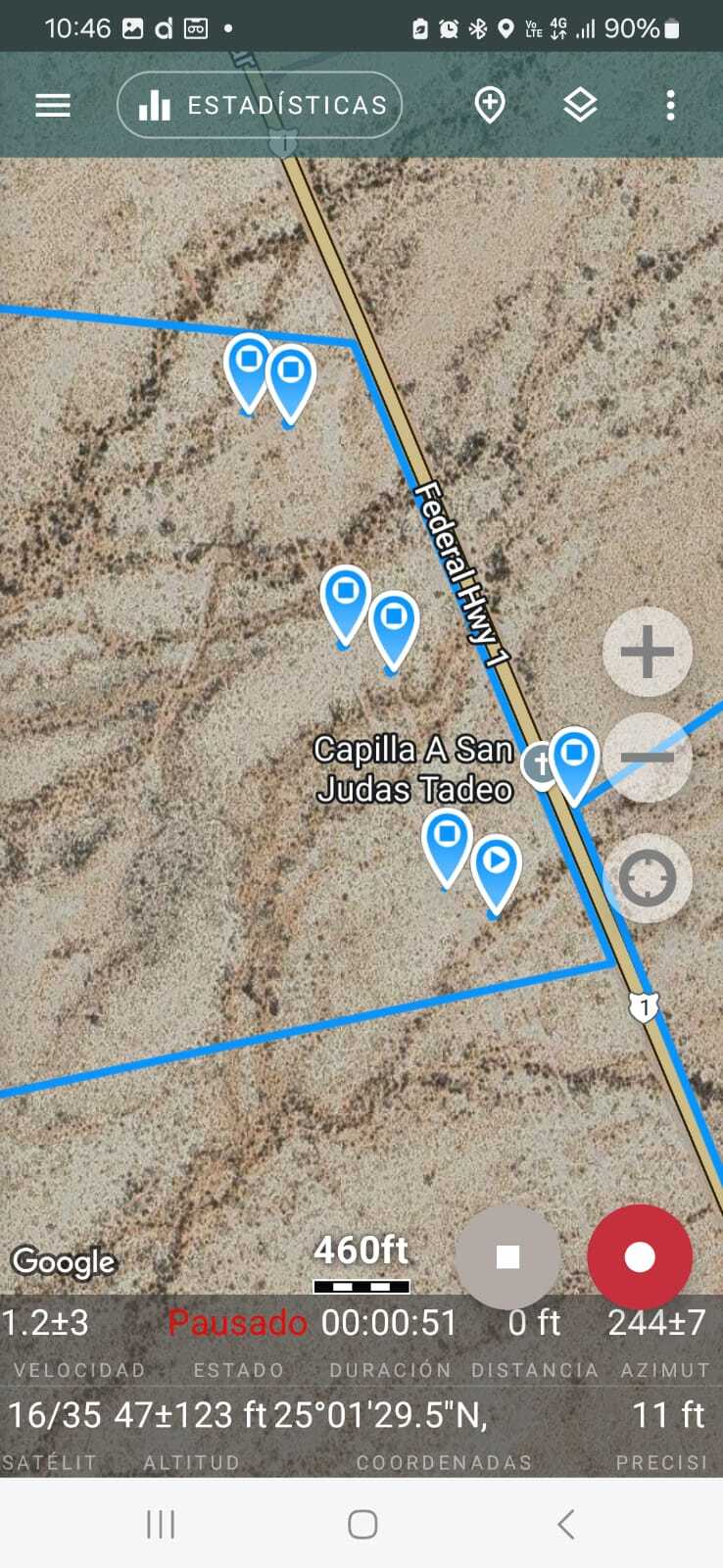Zoom in with the plus button
Screen dimensions: 723x1568
647,652
